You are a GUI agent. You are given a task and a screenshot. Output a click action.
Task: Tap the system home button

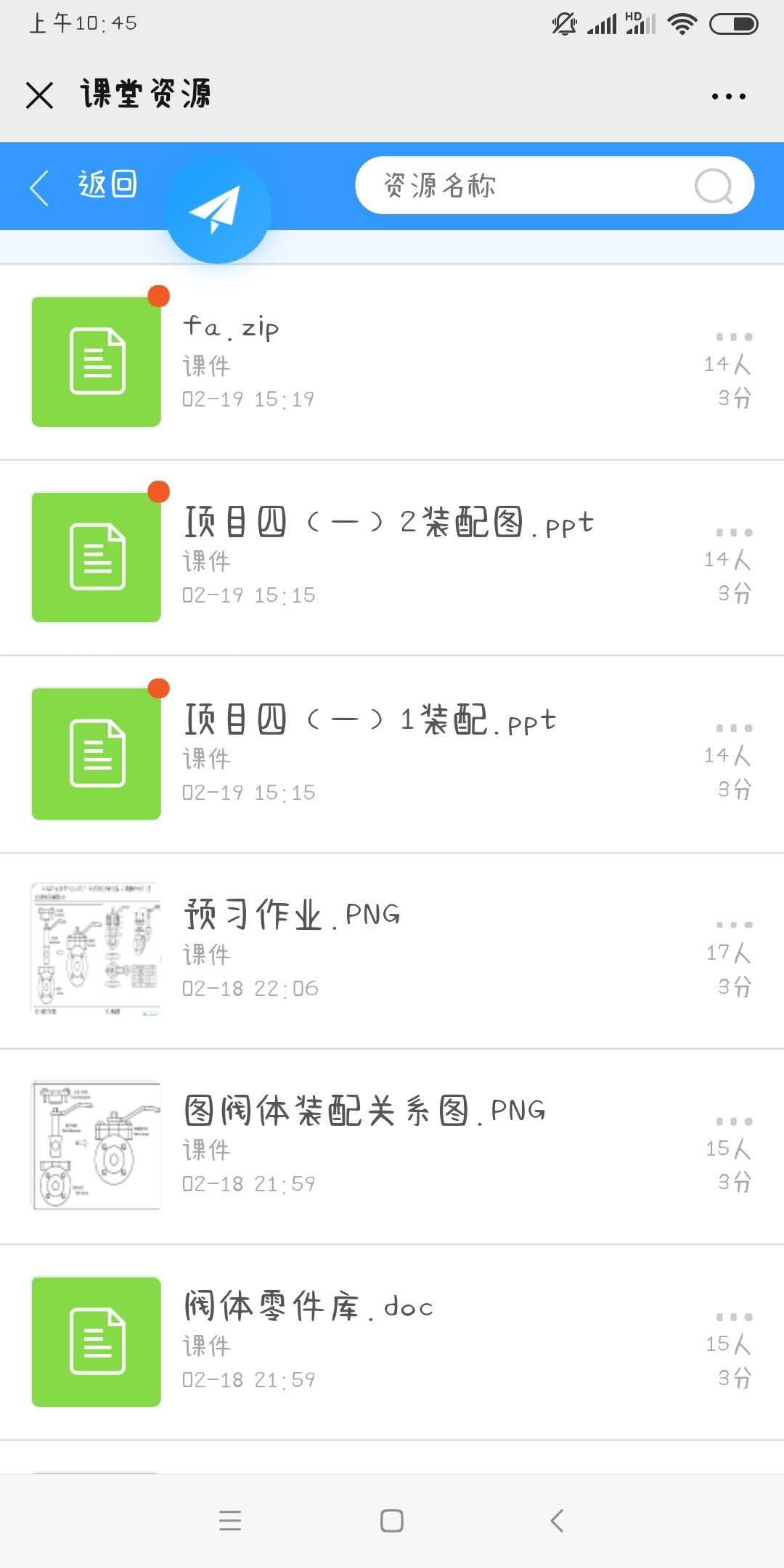tap(392, 1521)
